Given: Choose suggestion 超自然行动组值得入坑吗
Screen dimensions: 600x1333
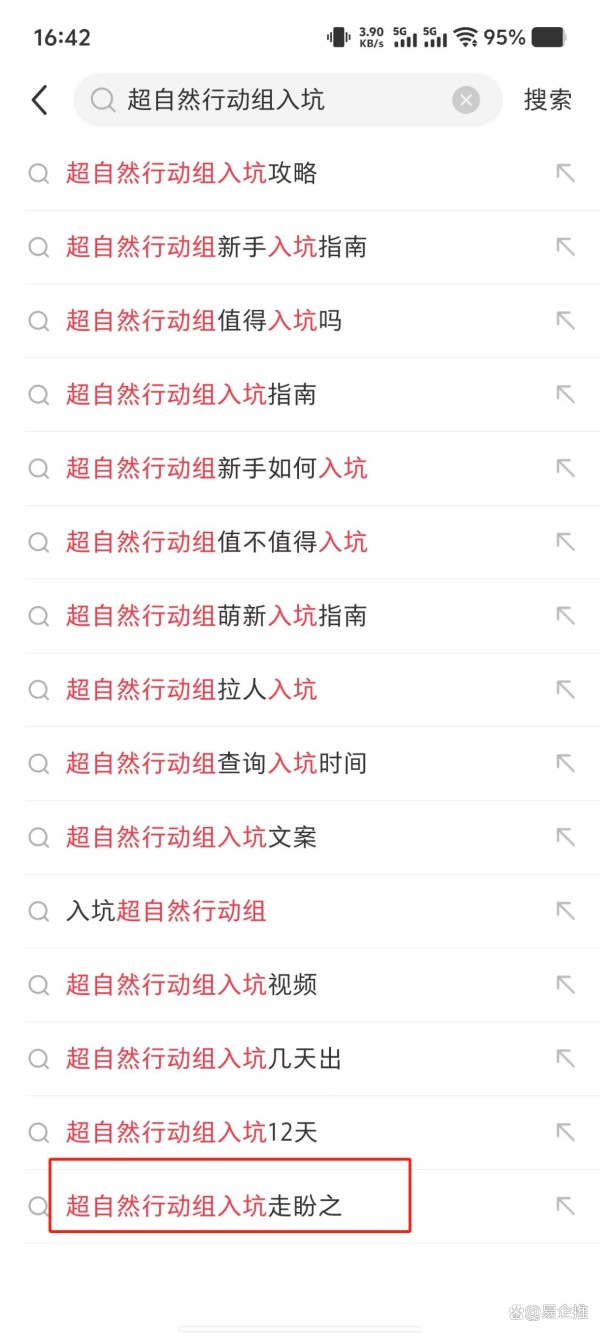Looking at the screenshot, I should 204,321.
